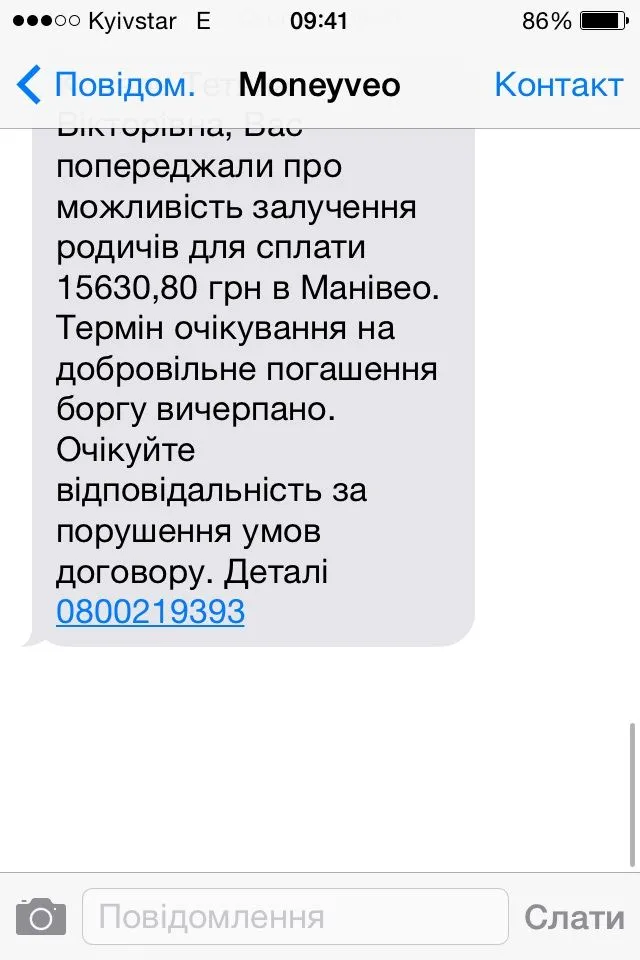
Task: Open the Контакт details
Action: (x=558, y=85)
